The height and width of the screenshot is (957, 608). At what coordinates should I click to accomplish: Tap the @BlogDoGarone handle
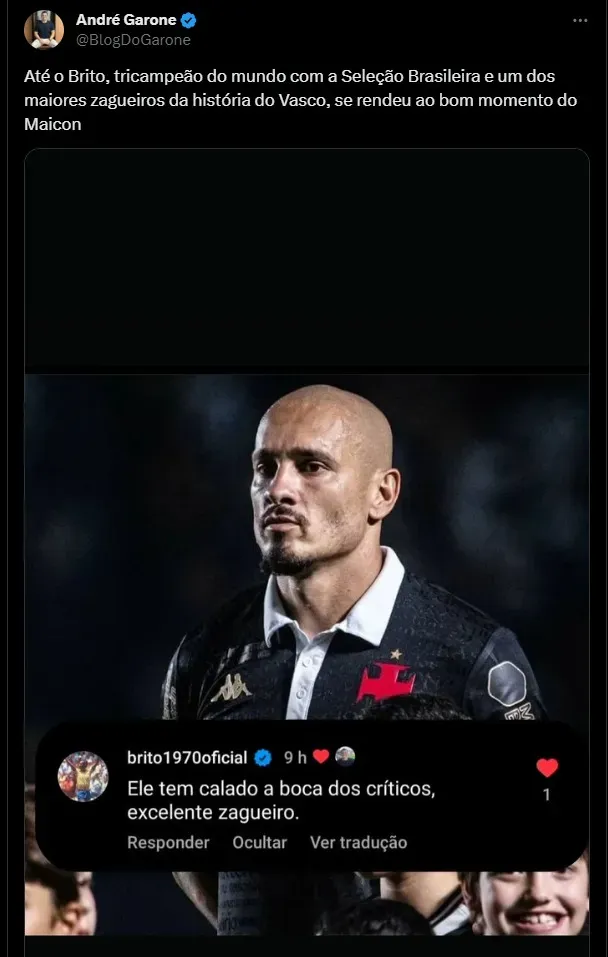(x=133, y=40)
